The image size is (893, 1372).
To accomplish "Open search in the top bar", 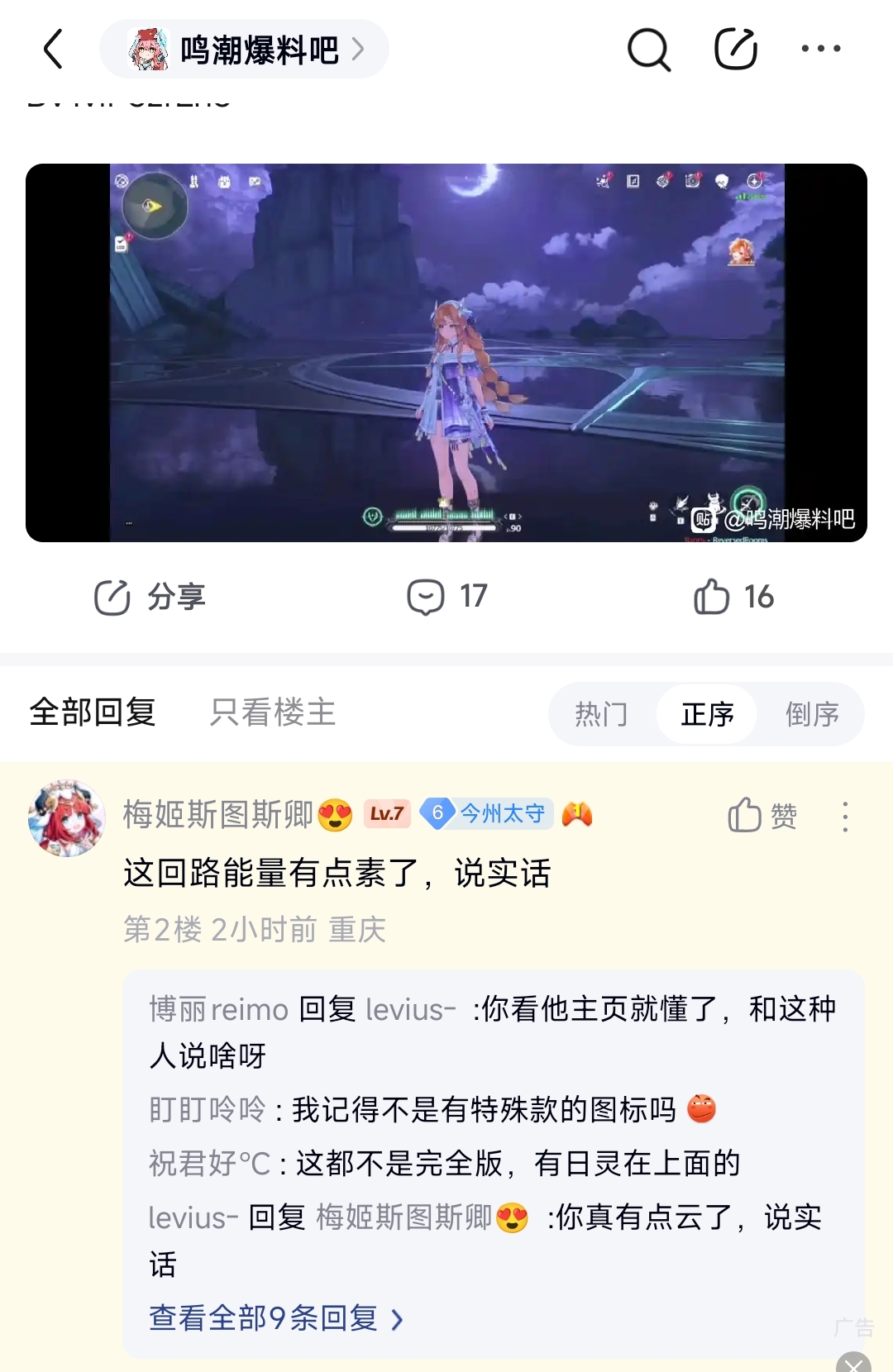I will click(648, 50).
